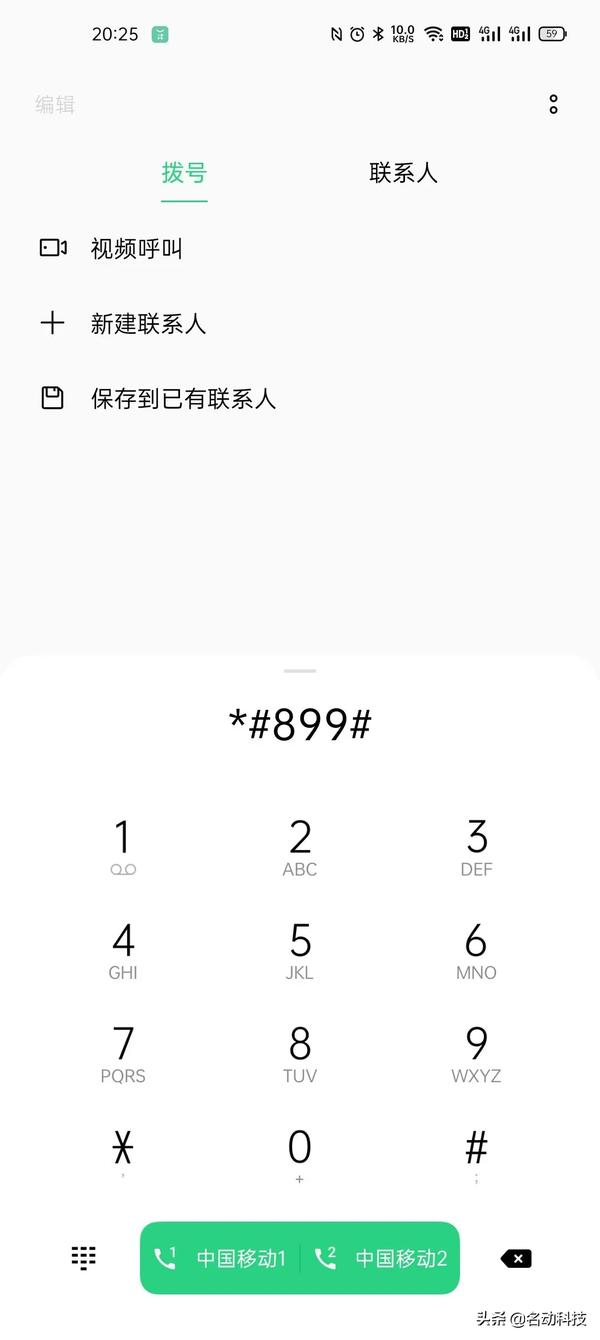Tap the 4 GHI key
Viewport: 600px width, 1340px height.
(123, 950)
